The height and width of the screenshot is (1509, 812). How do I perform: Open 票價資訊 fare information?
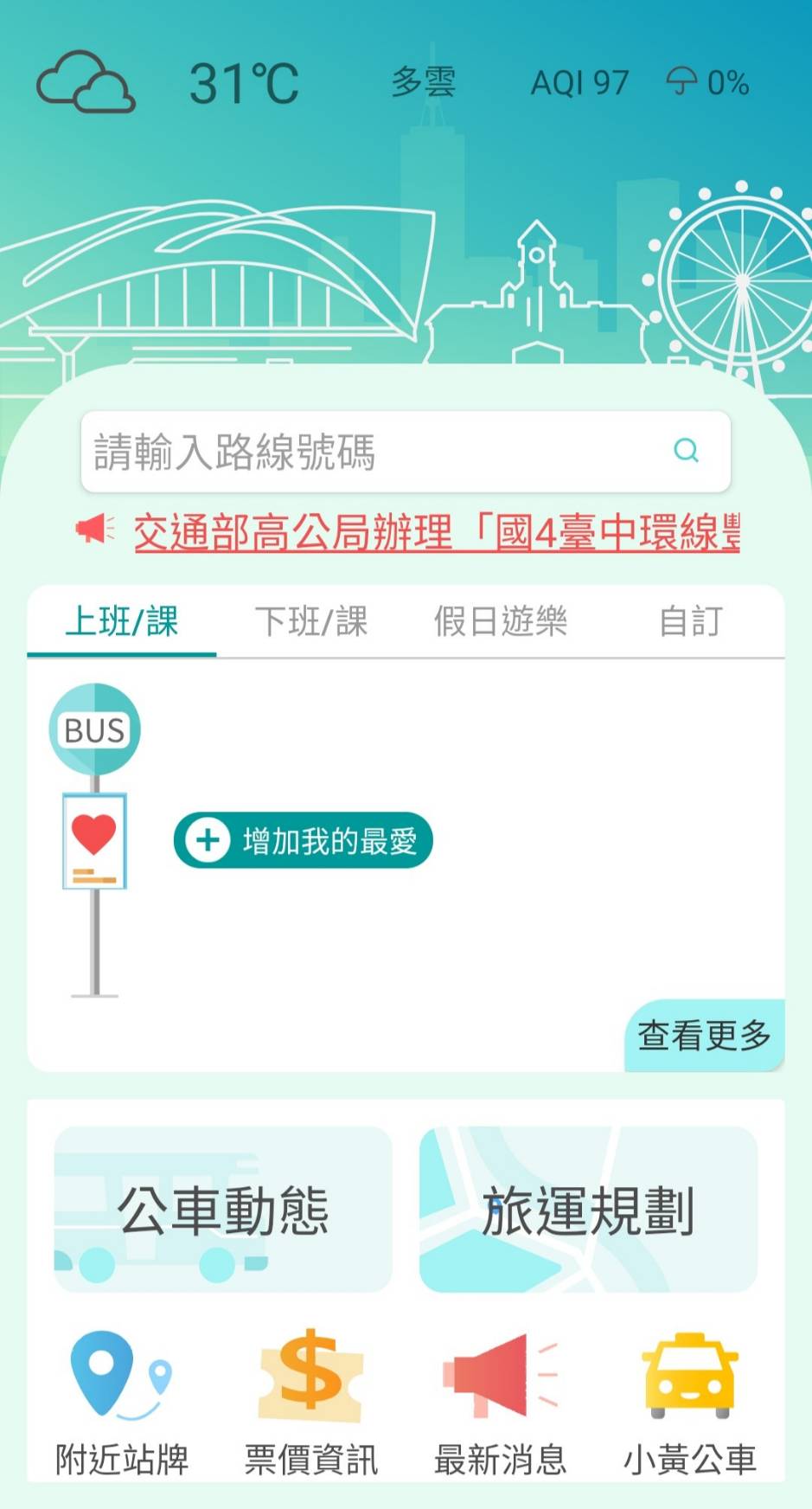click(310, 1403)
